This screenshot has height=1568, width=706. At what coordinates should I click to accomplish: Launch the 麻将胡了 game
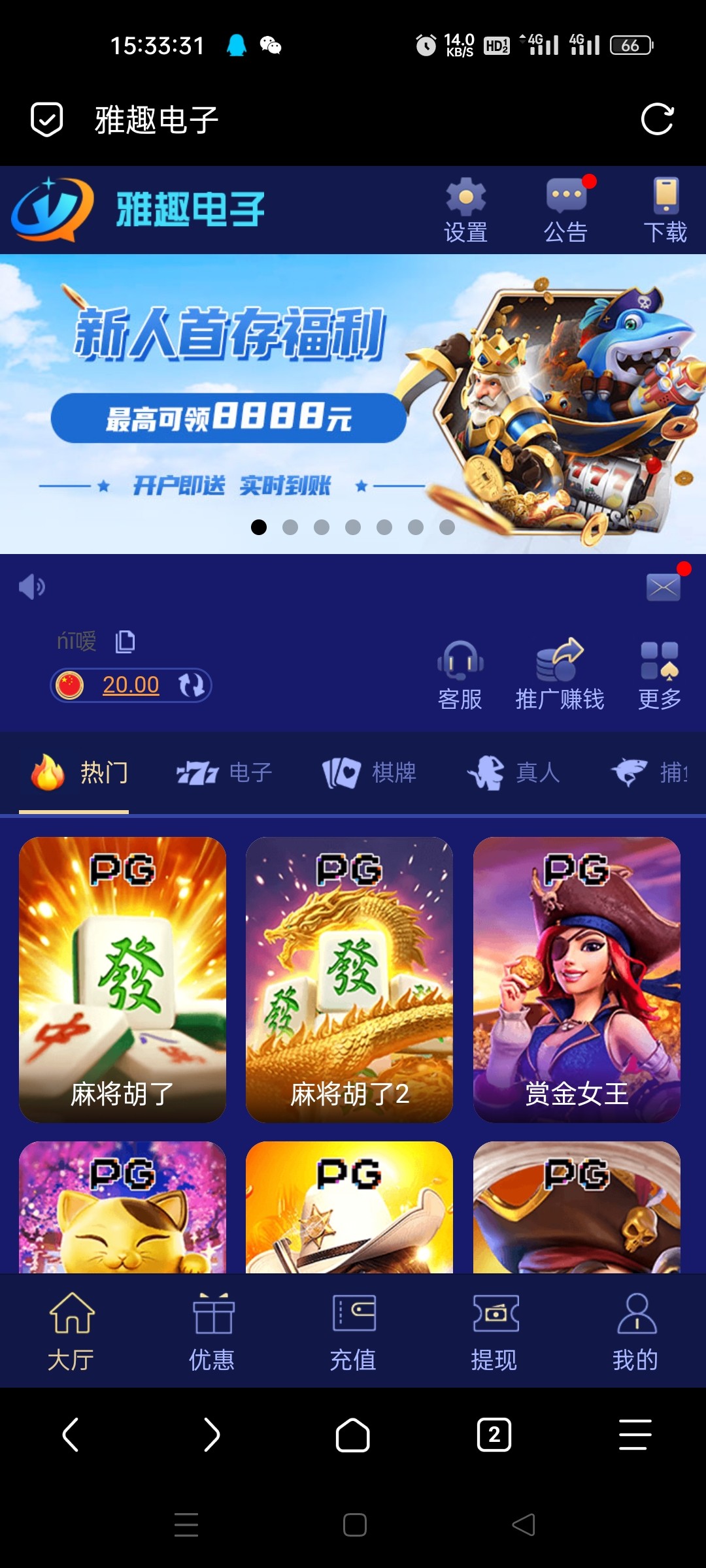122,979
